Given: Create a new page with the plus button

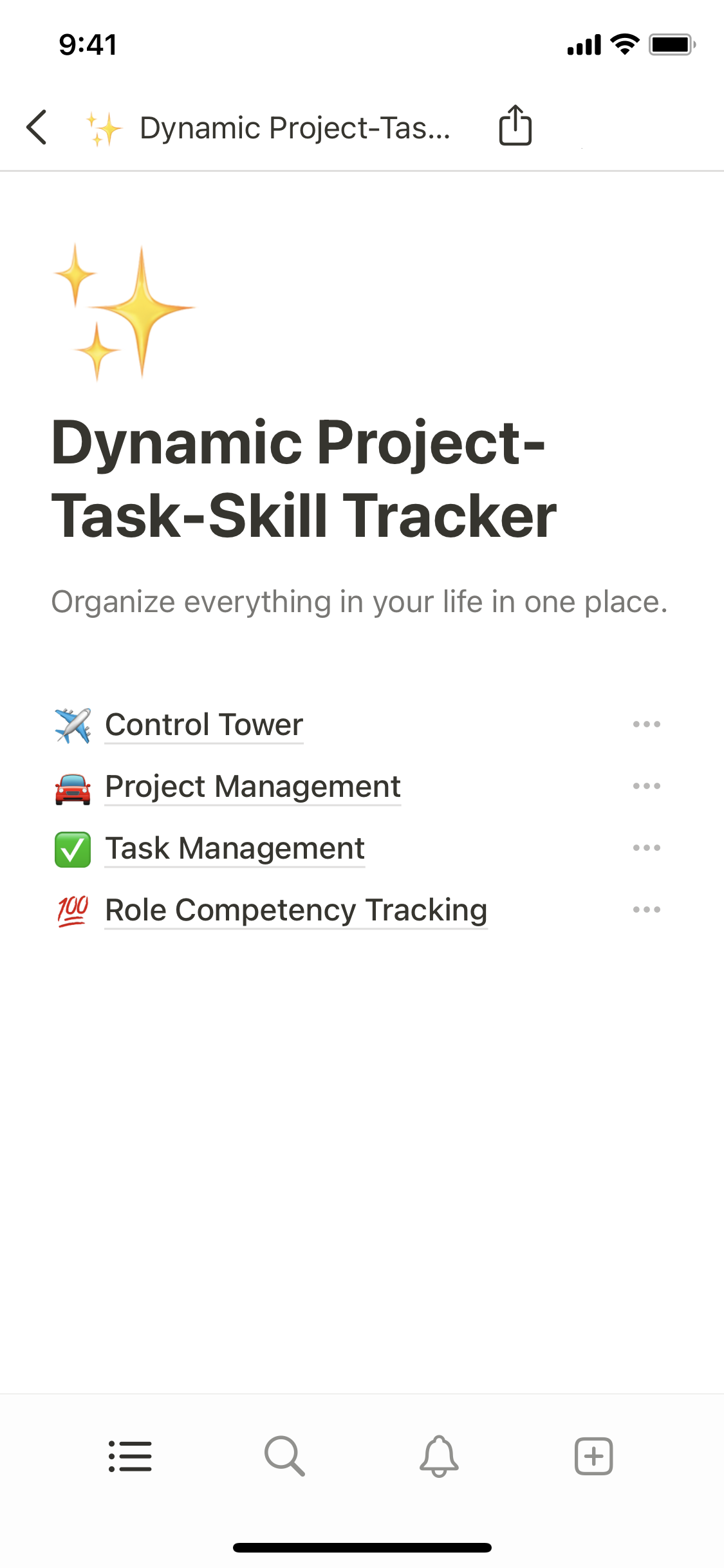Looking at the screenshot, I should click(593, 1456).
